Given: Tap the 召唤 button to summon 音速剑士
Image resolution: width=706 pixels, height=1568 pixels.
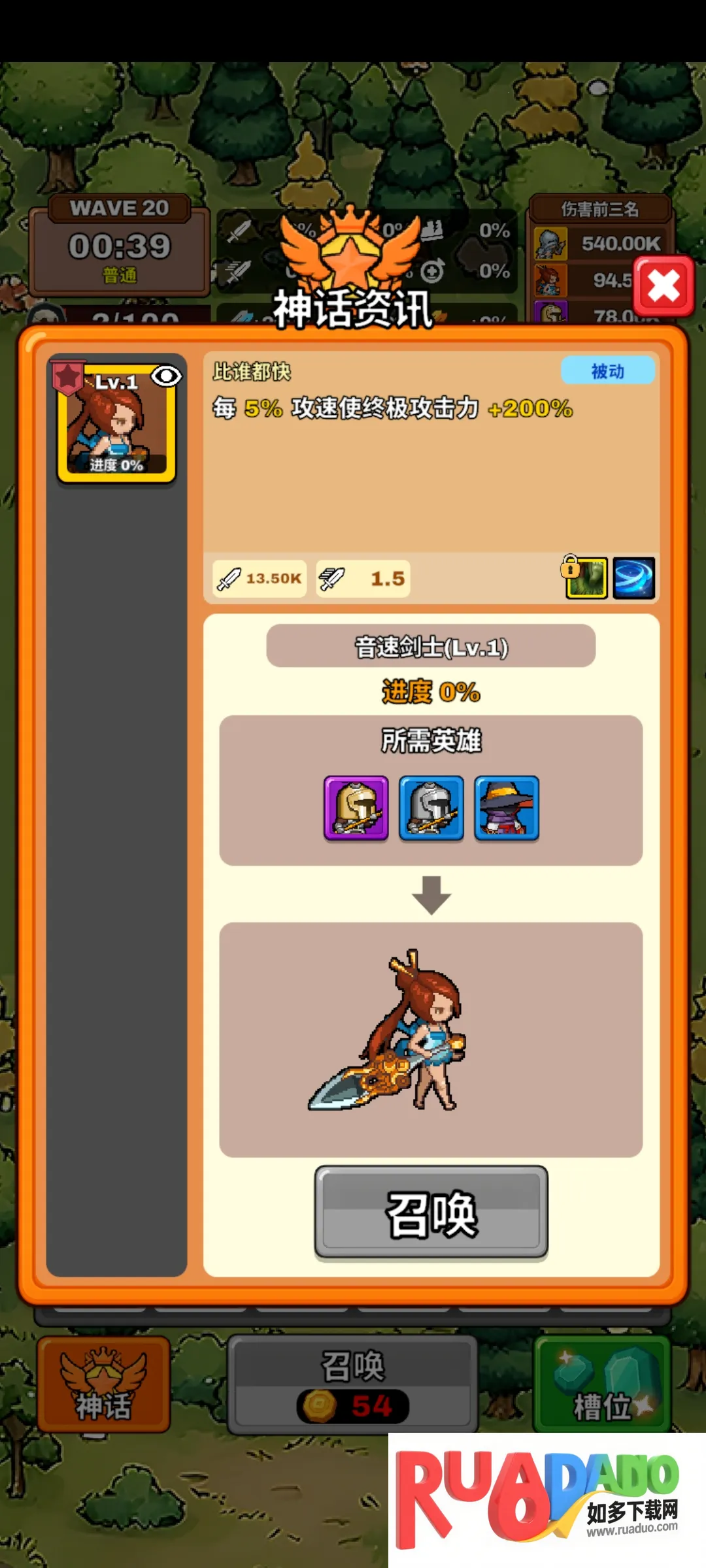Looking at the screenshot, I should [431, 1213].
